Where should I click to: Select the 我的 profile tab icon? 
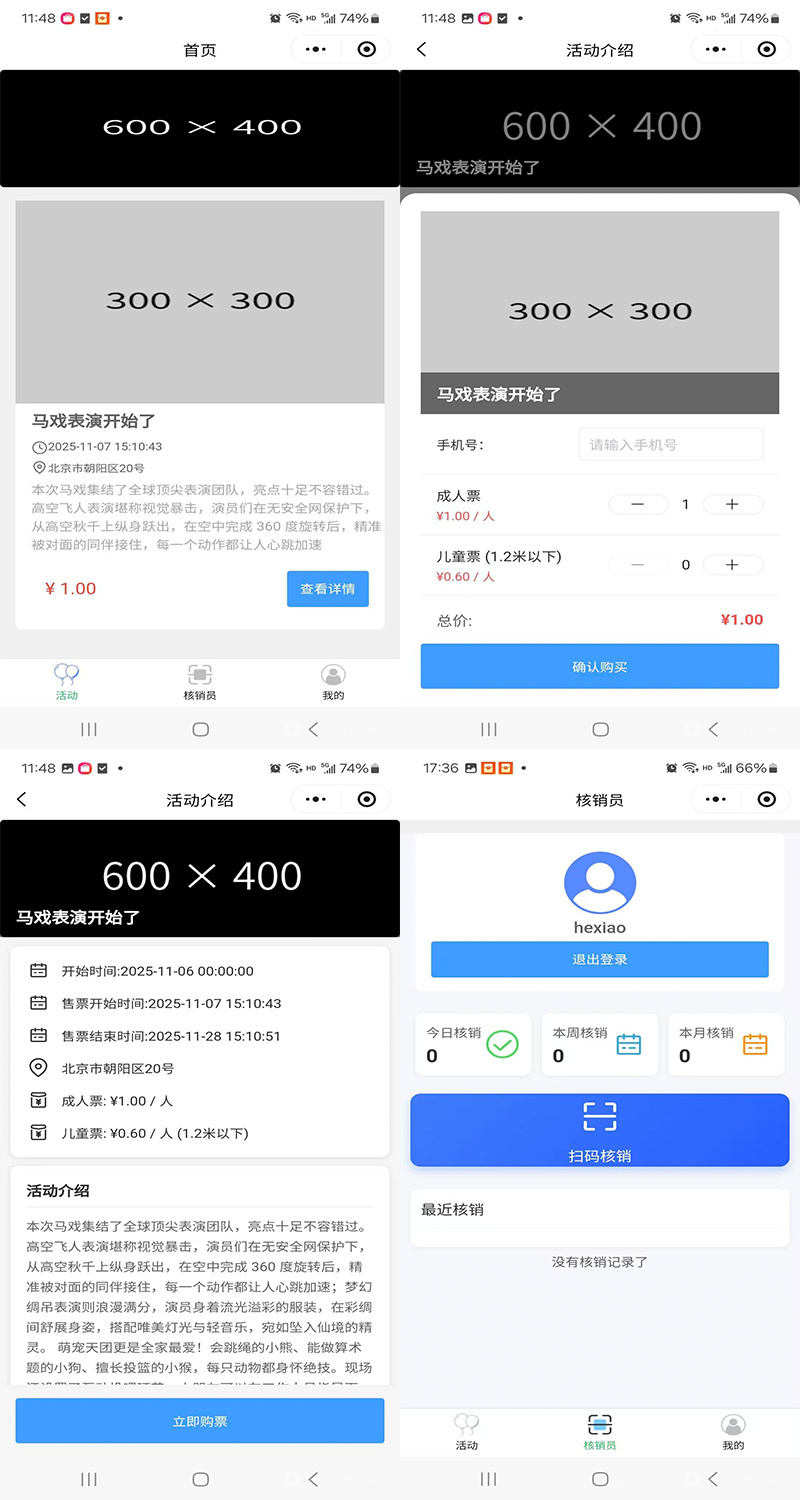(x=333, y=673)
